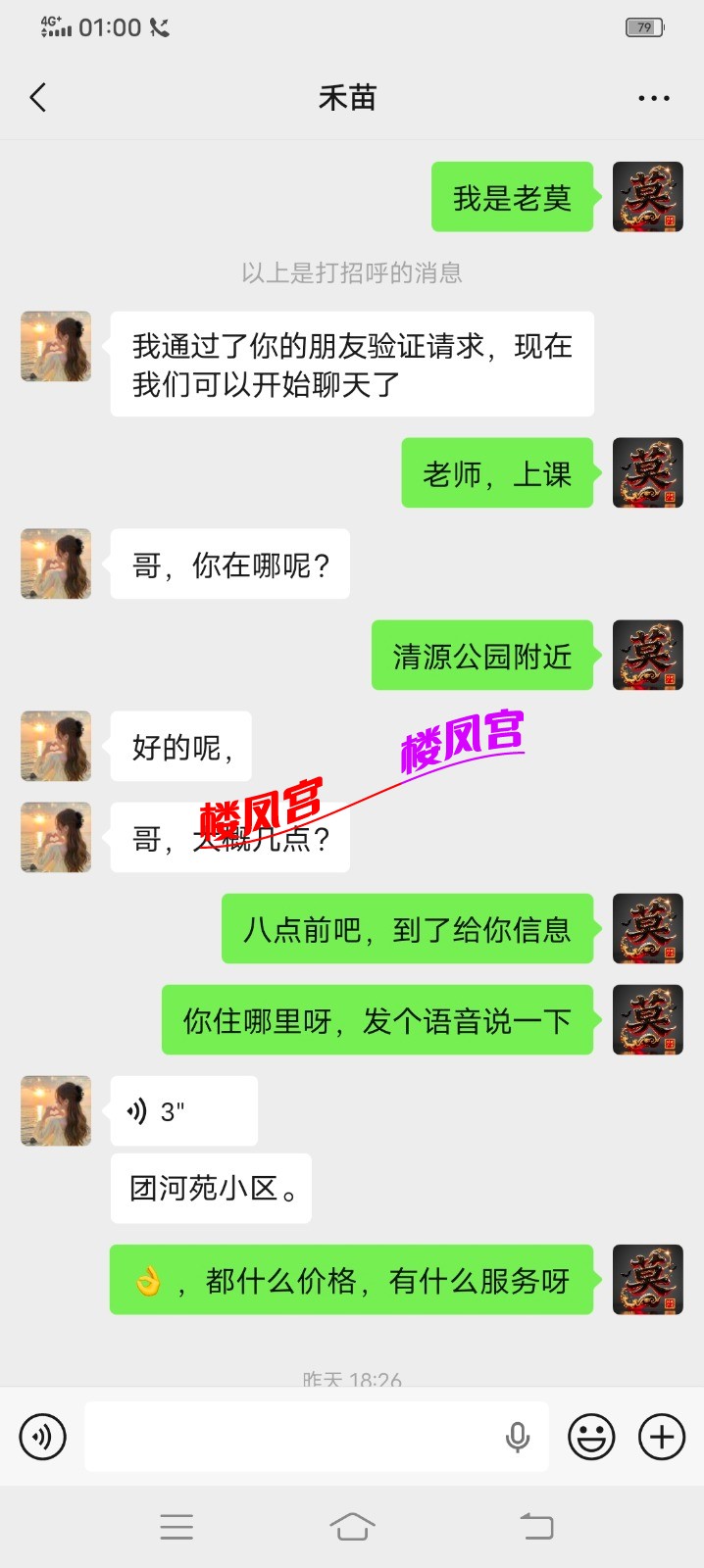Tap the microphone icon in the input box
Screen dimensions: 704x1568
pyautogui.click(x=518, y=1437)
